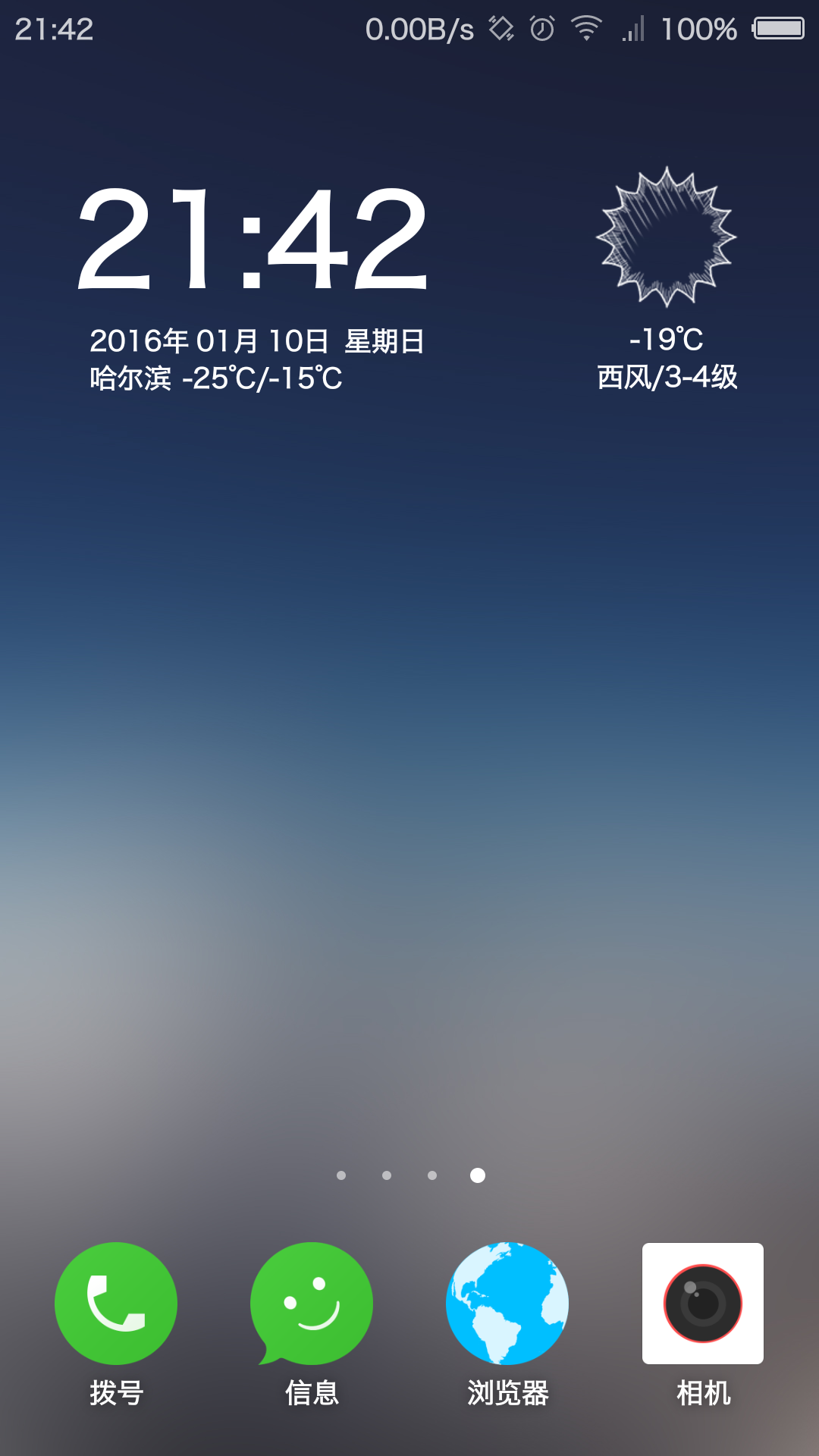Tap the date 2016年01月10日 星期日
819x1456 pixels.
258,340
